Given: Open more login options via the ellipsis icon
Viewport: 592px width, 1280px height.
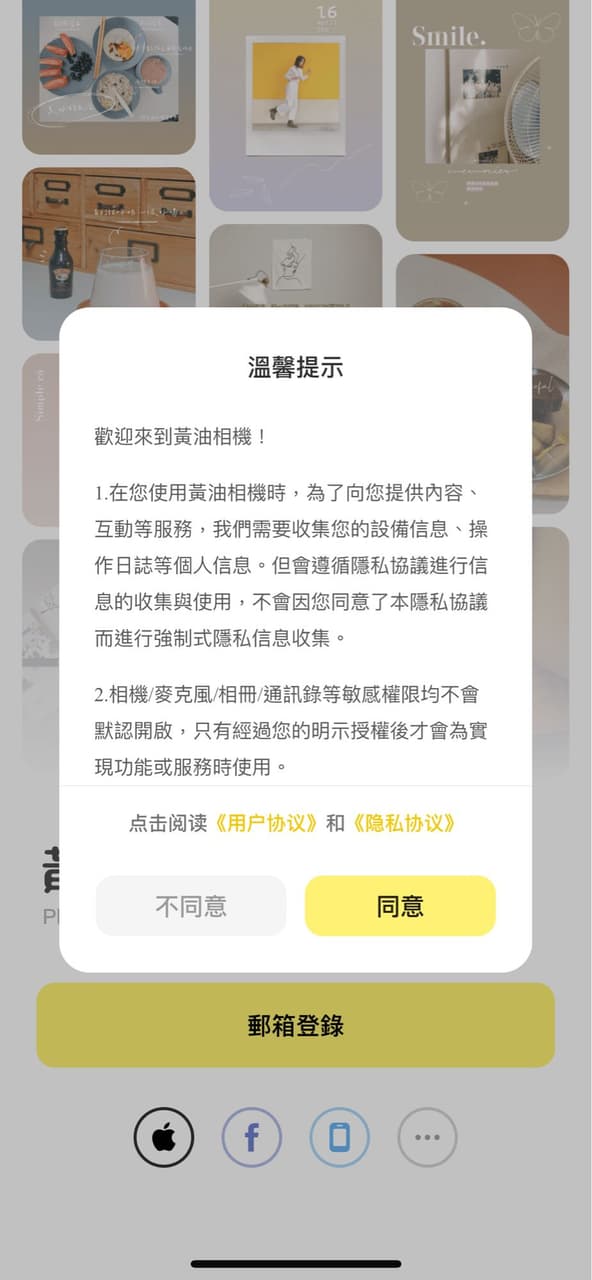Looking at the screenshot, I should [427, 1137].
